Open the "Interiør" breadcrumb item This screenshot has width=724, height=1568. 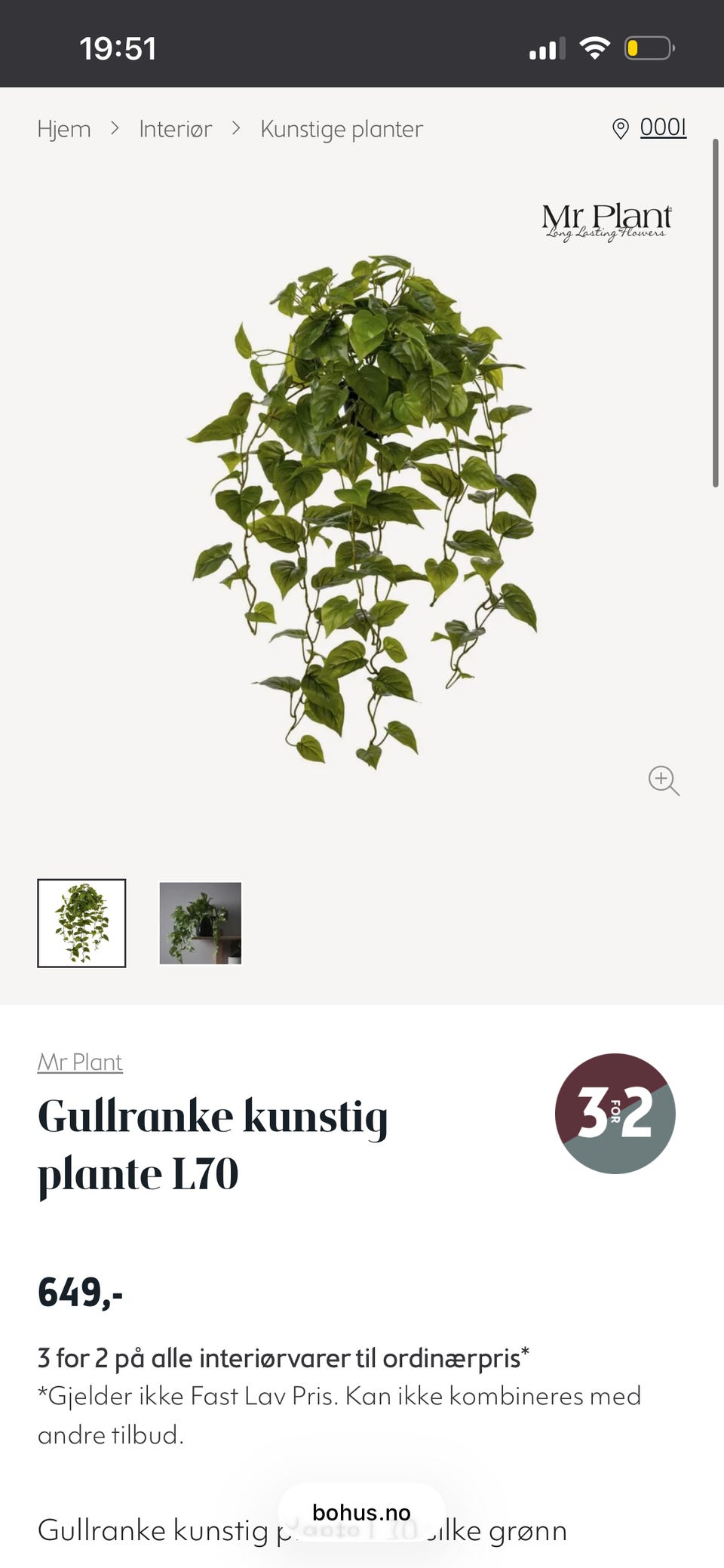click(x=175, y=128)
